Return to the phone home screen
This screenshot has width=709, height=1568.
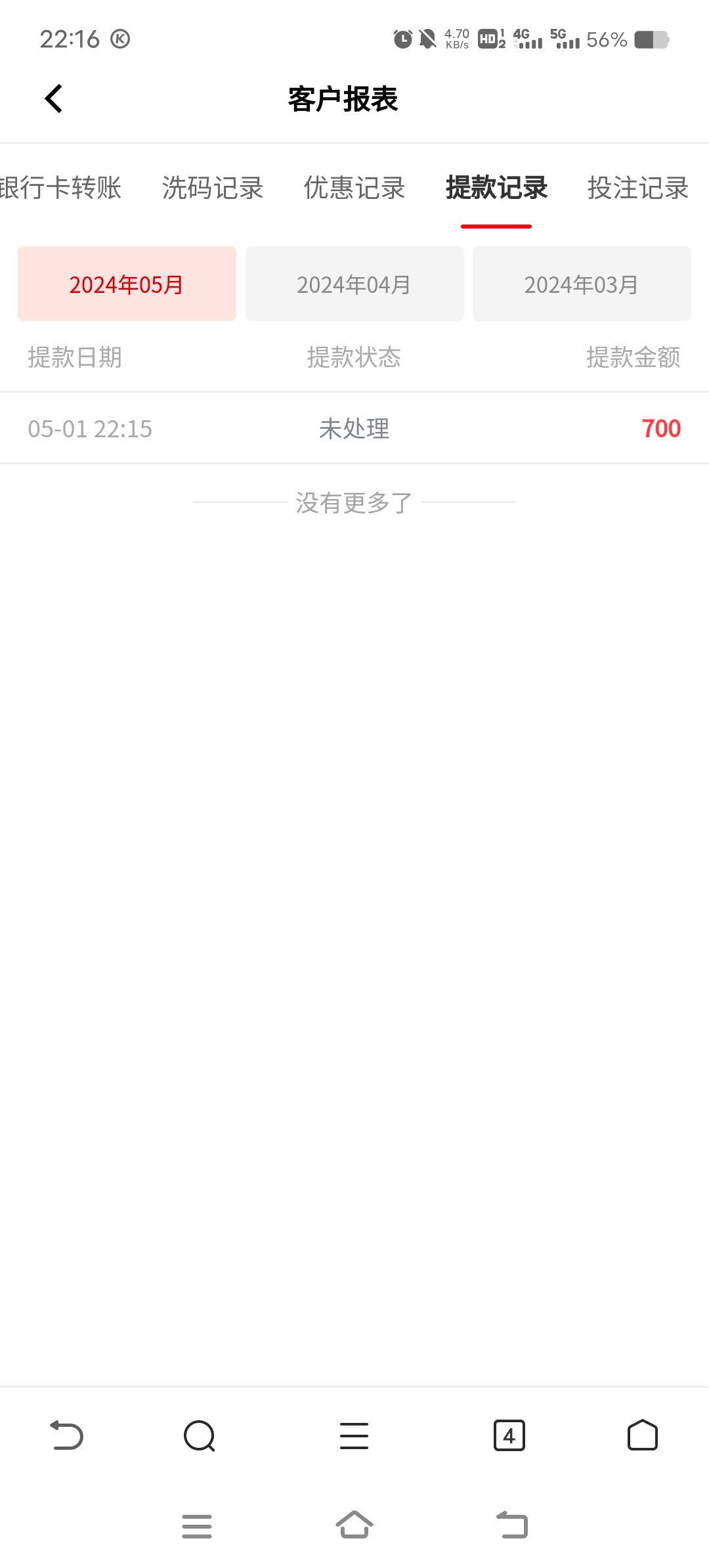pos(354,1525)
